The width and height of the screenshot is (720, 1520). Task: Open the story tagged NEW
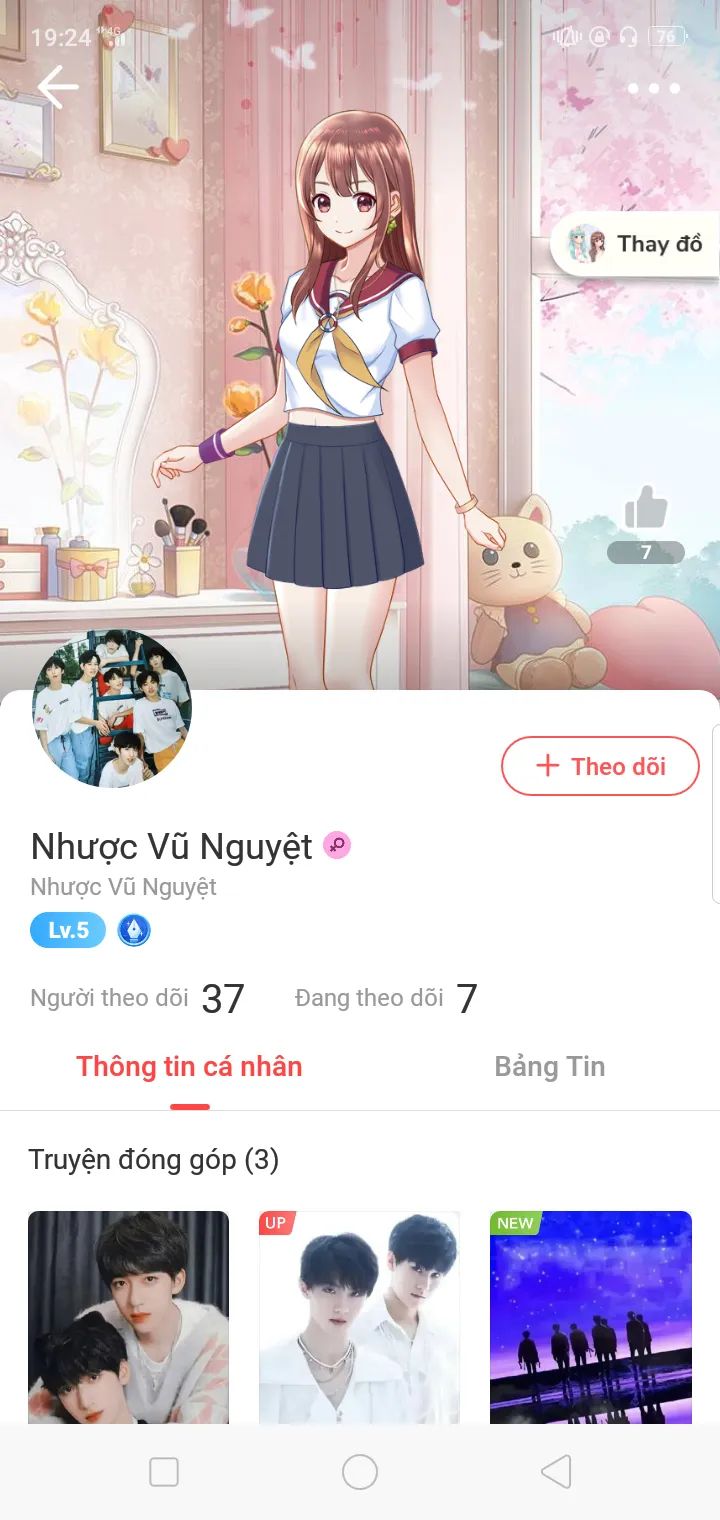click(x=590, y=1316)
